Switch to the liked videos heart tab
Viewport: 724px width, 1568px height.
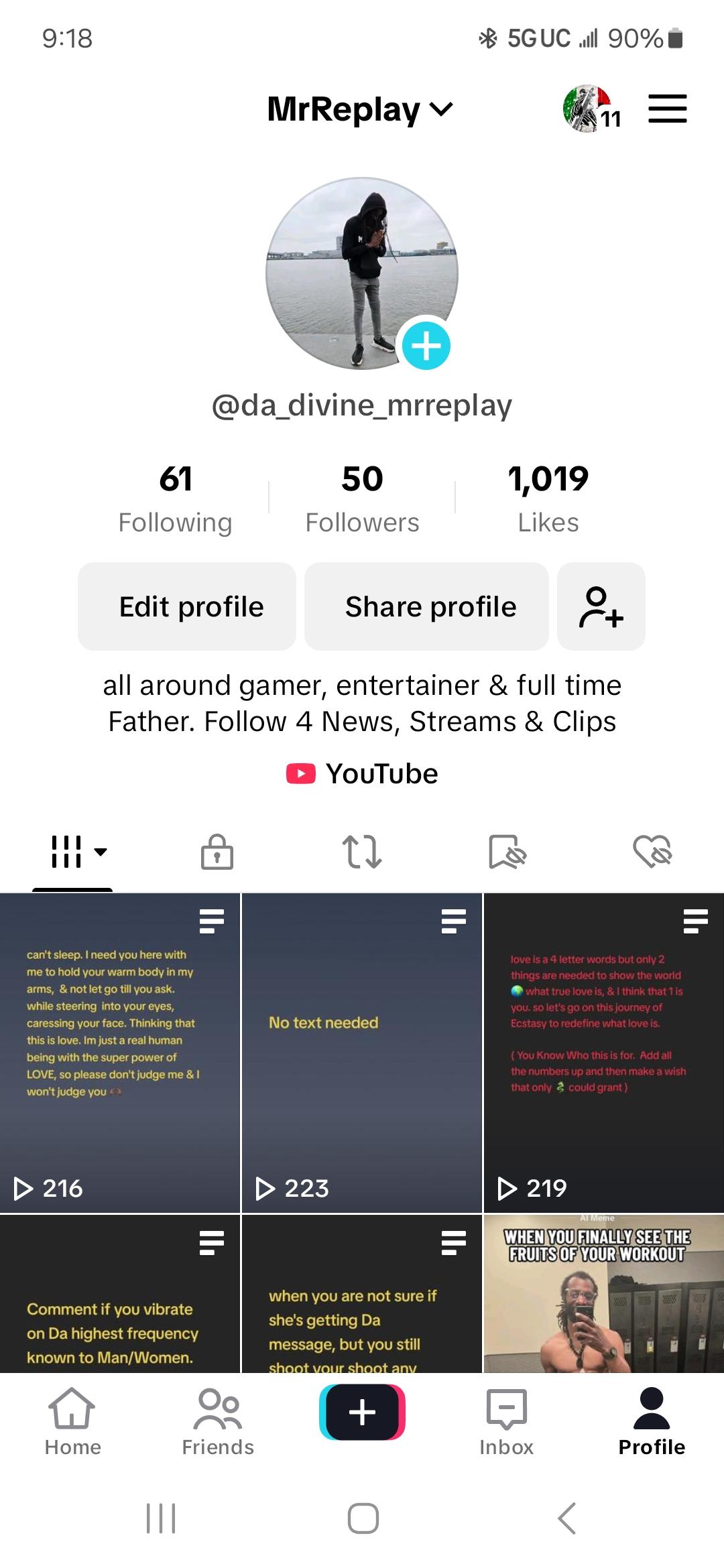coord(652,852)
